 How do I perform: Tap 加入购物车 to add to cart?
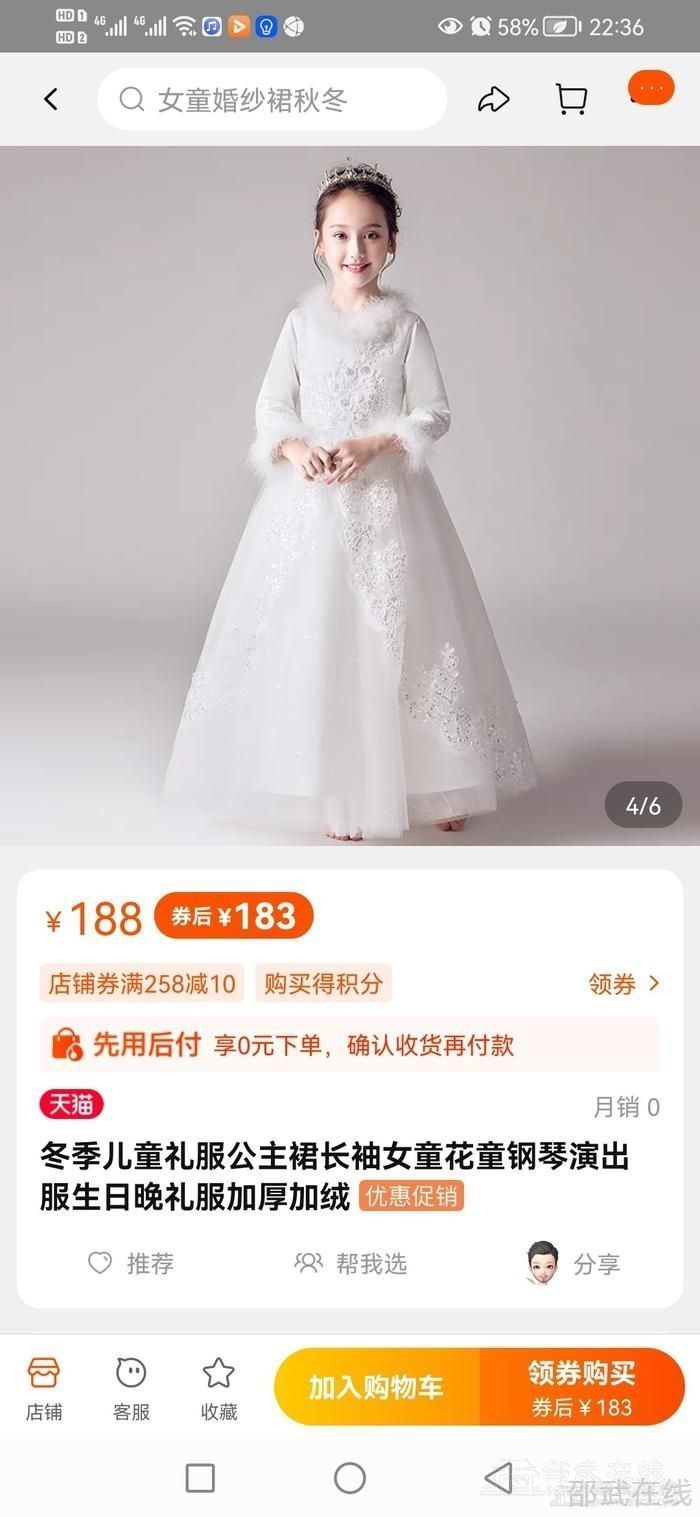[376, 1387]
